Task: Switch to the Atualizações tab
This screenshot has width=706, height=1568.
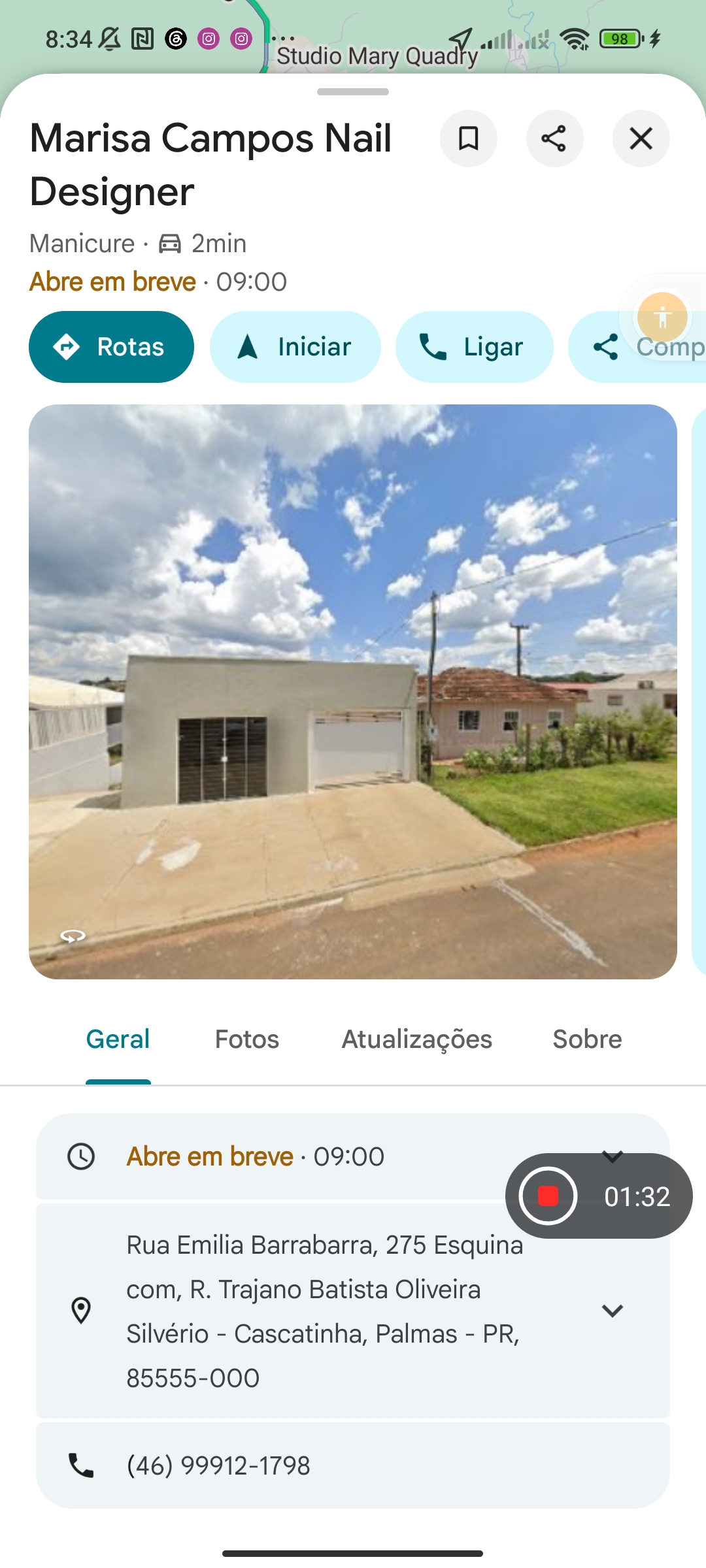Action: pos(417,1039)
